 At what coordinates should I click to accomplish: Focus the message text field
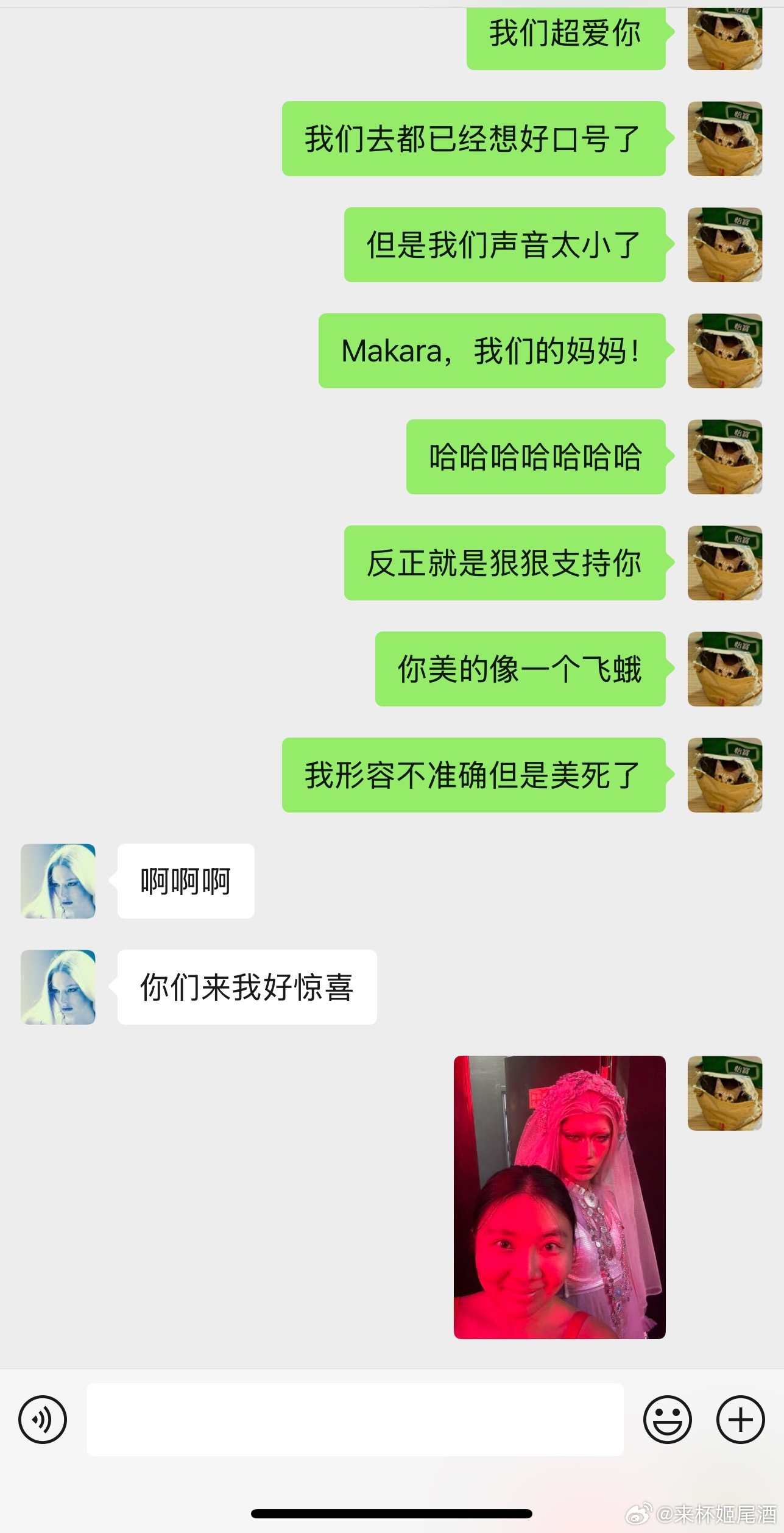[355, 1419]
